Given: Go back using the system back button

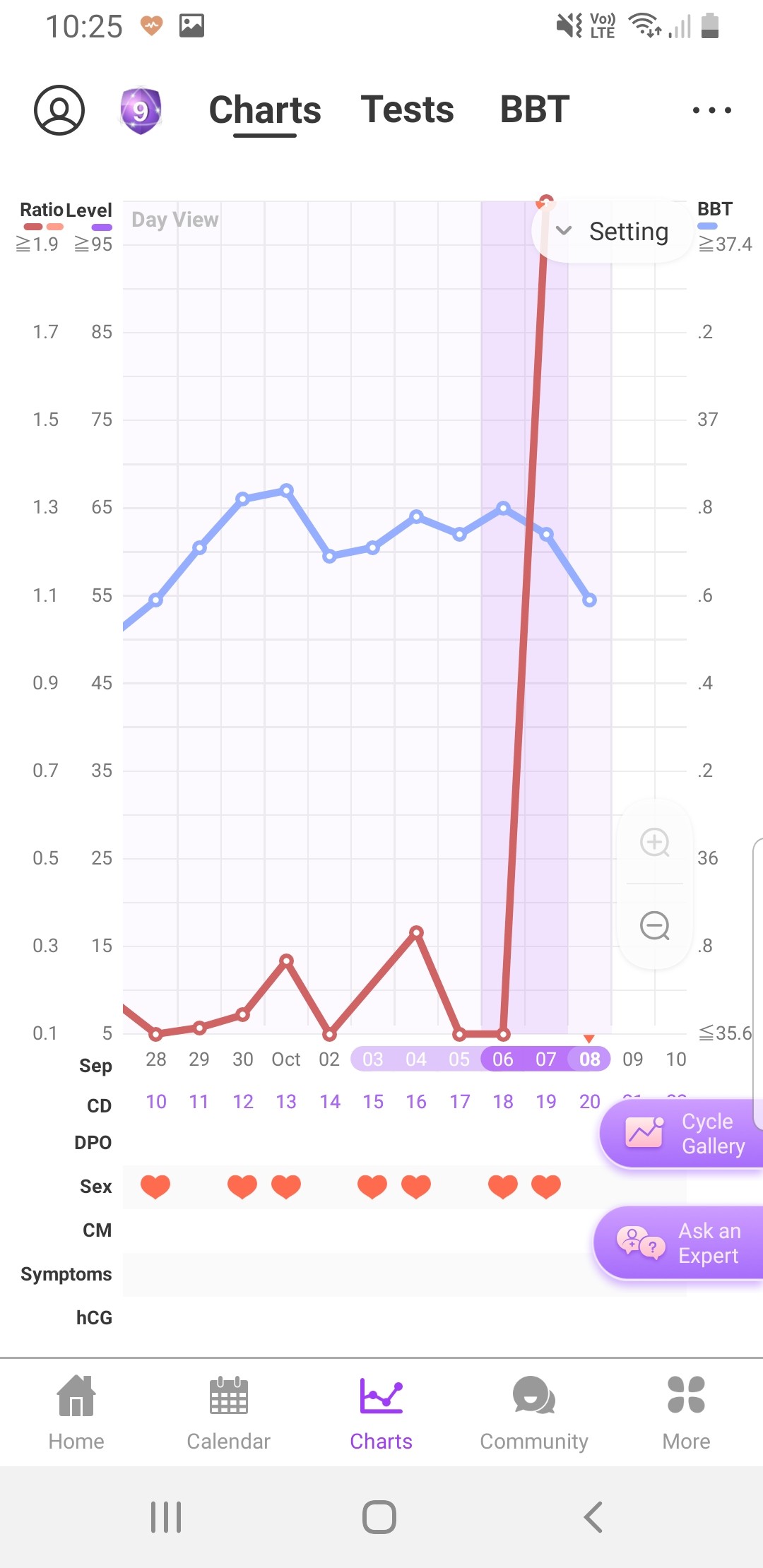Looking at the screenshot, I should (593, 1516).
